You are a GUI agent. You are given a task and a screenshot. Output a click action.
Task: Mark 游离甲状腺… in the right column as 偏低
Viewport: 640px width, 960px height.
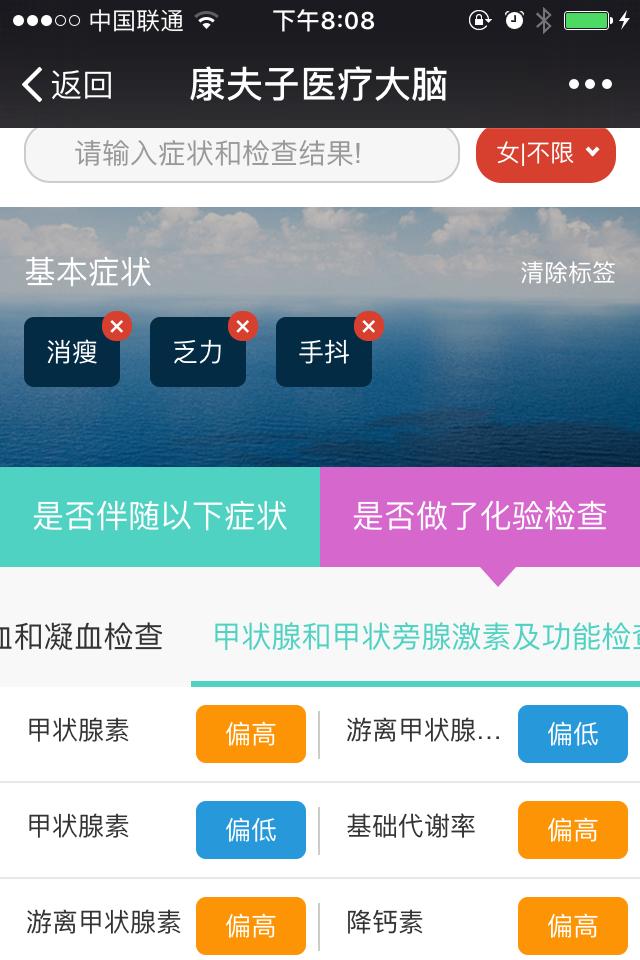(x=572, y=734)
